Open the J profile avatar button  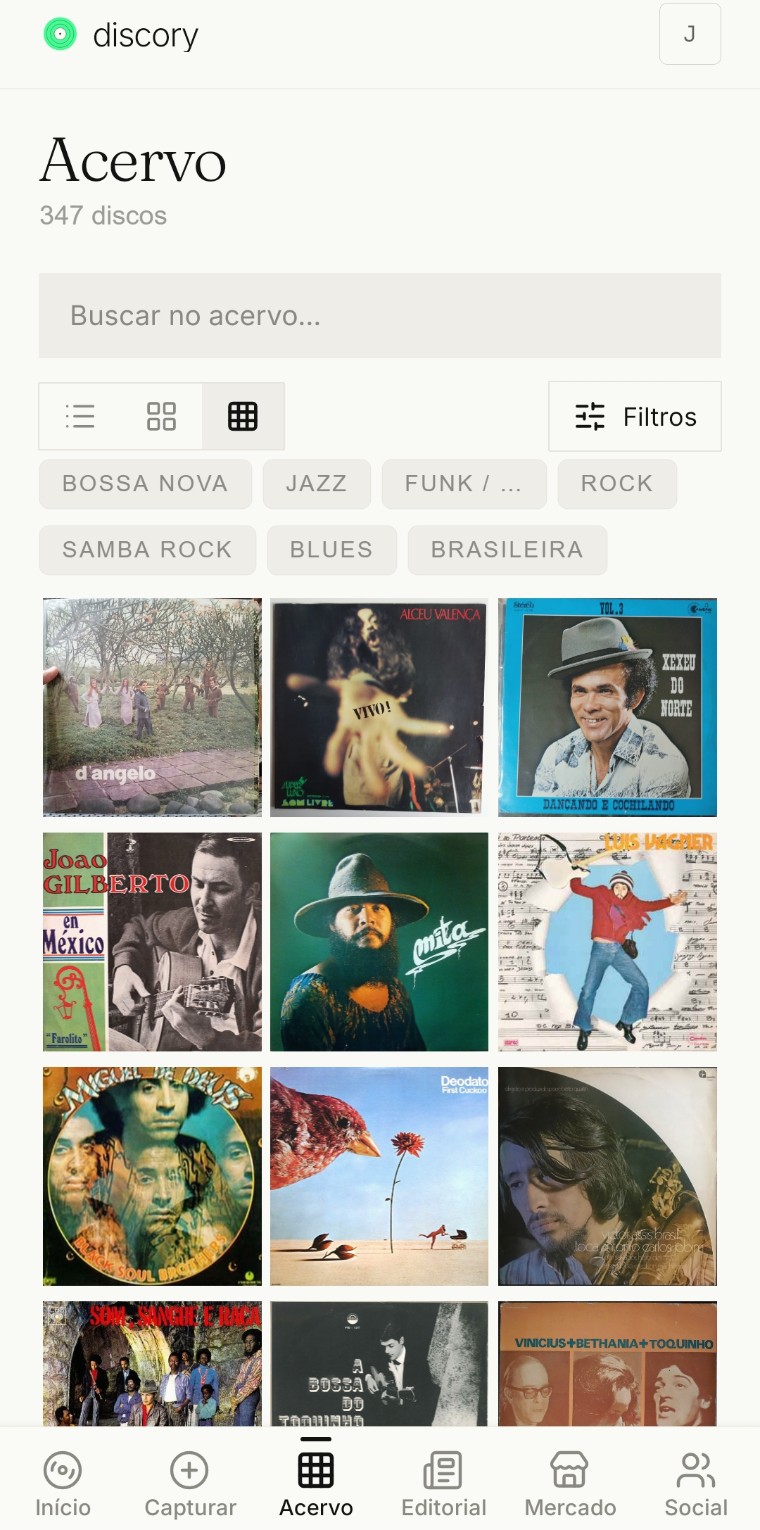(690, 34)
